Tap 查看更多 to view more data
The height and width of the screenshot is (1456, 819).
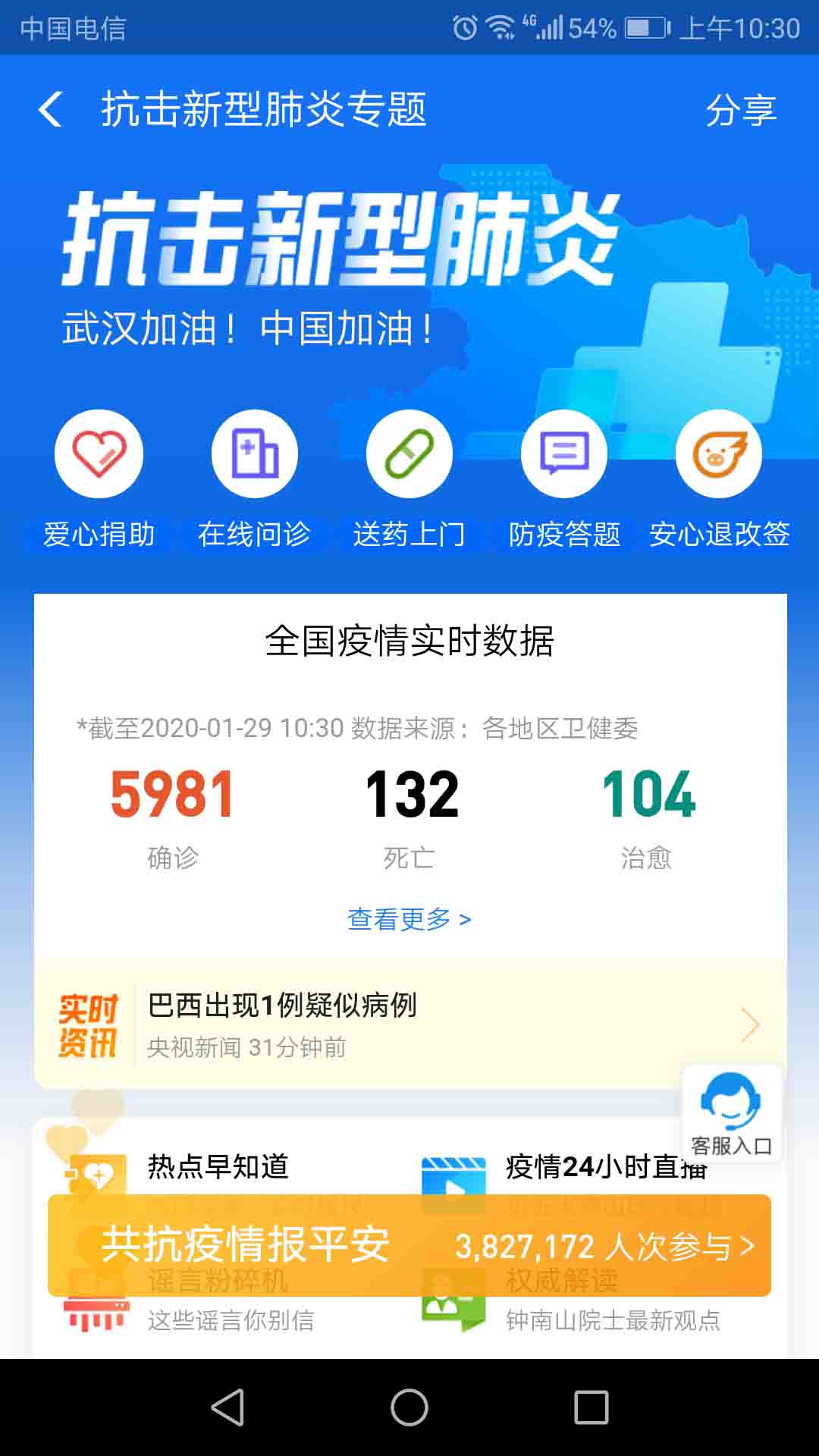click(409, 919)
